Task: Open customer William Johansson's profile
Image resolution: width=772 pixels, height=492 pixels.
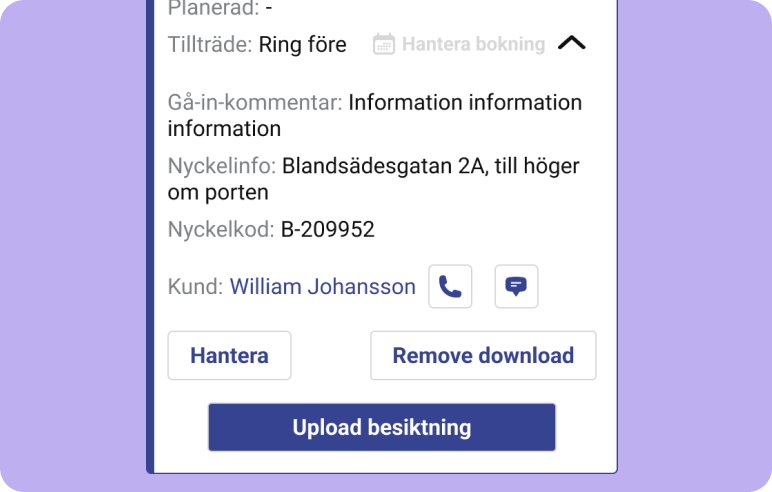Action: pos(322,287)
